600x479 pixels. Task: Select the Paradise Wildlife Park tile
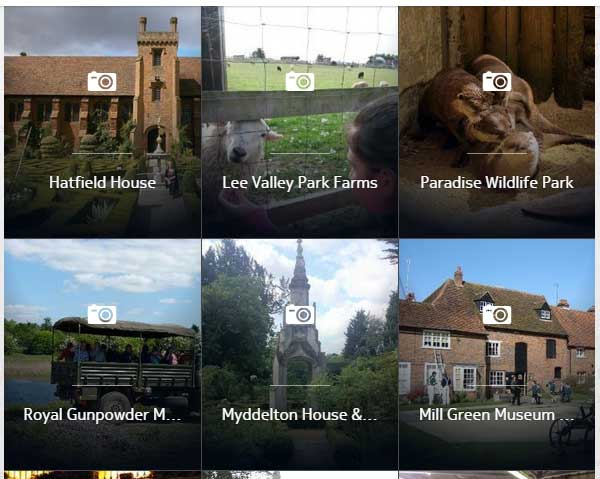pyautogui.click(x=497, y=122)
